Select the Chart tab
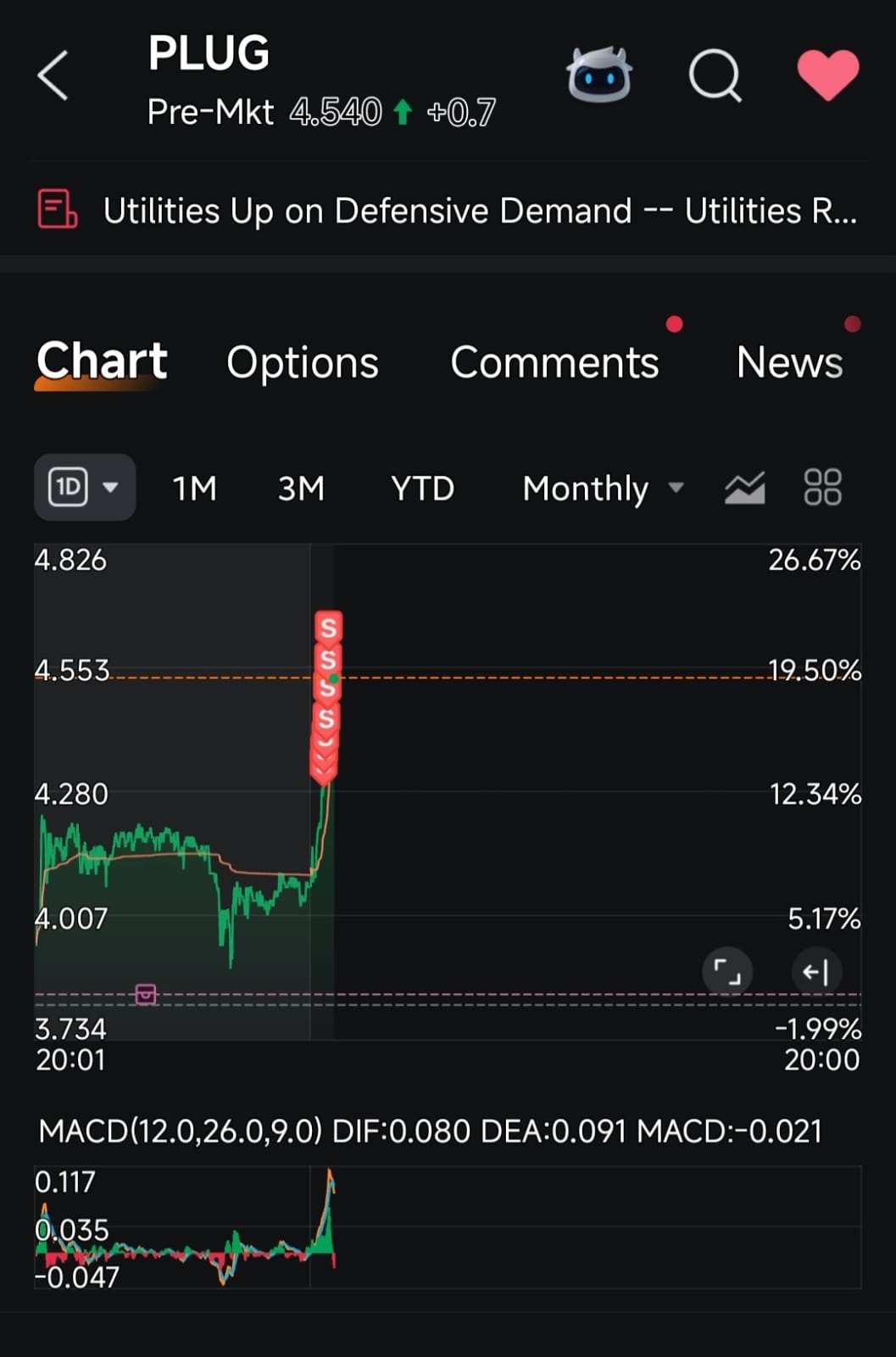Viewport: 896px width, 1357px height. [x=102, y=362]
